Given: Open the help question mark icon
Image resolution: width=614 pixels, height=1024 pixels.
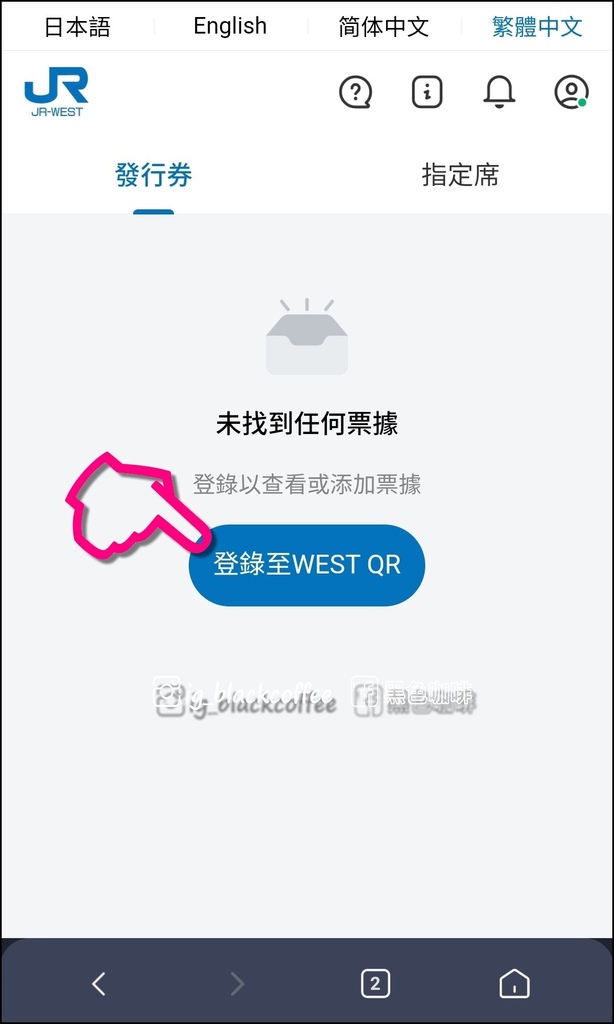Looking at the screenshot, I should pyautogui.click(x=355, y=92).
